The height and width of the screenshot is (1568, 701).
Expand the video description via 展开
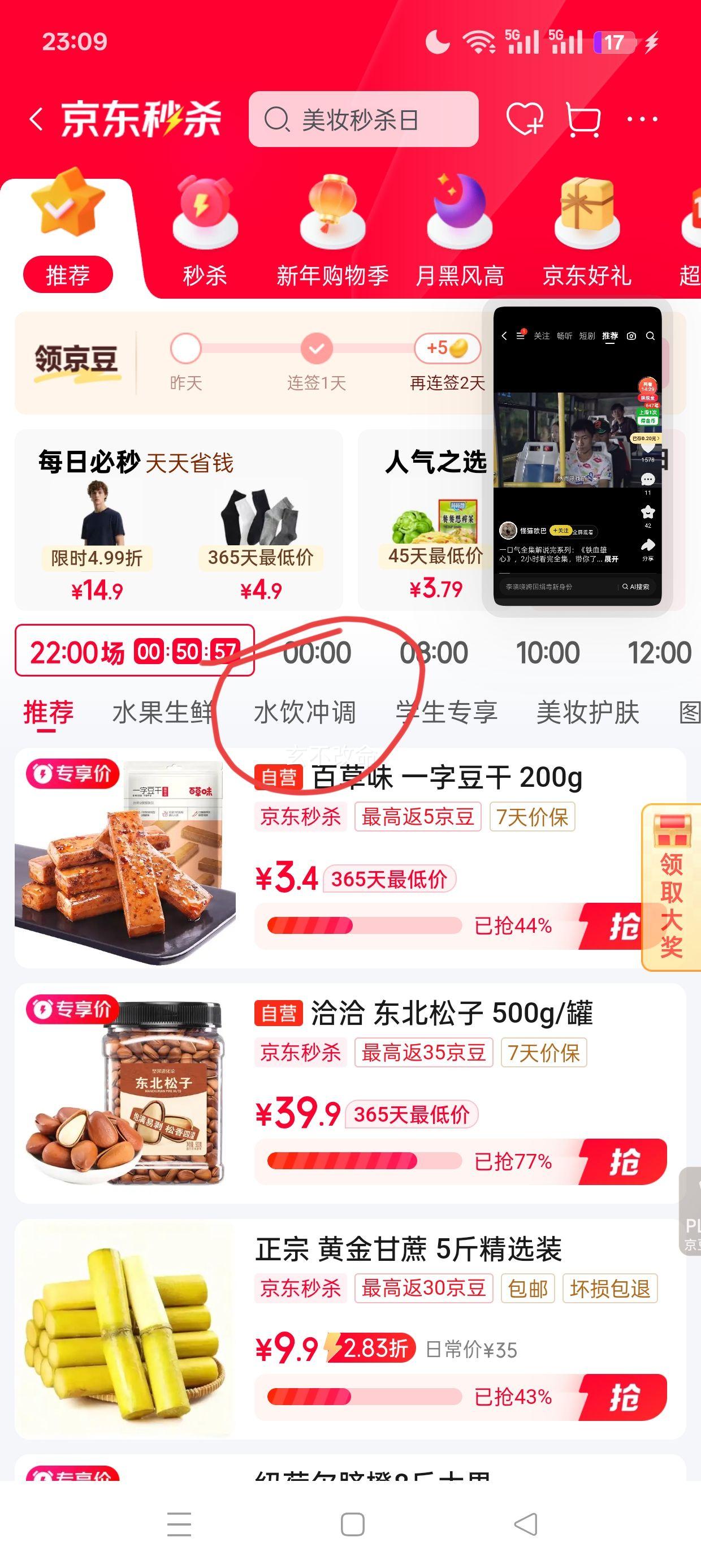[x=611, y=559]
